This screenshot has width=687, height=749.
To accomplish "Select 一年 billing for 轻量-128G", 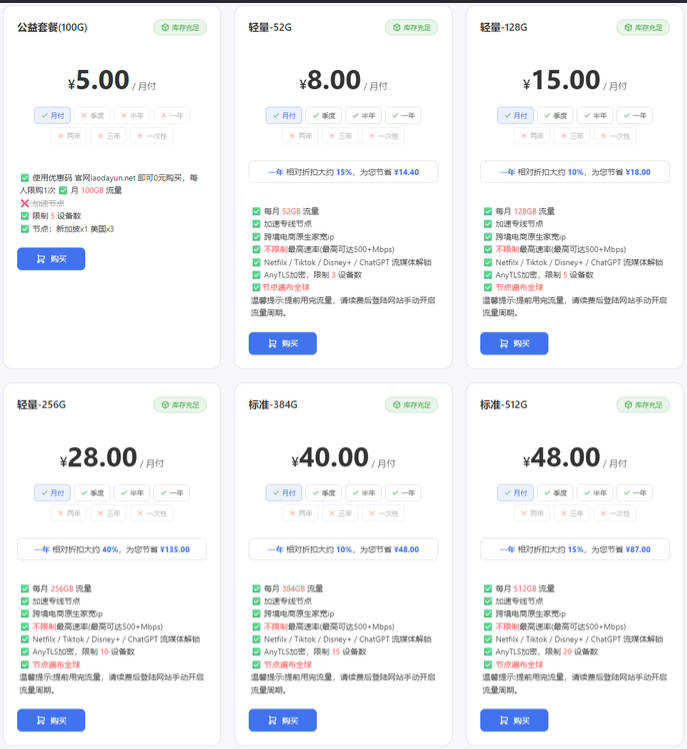I will coord(634,116).
